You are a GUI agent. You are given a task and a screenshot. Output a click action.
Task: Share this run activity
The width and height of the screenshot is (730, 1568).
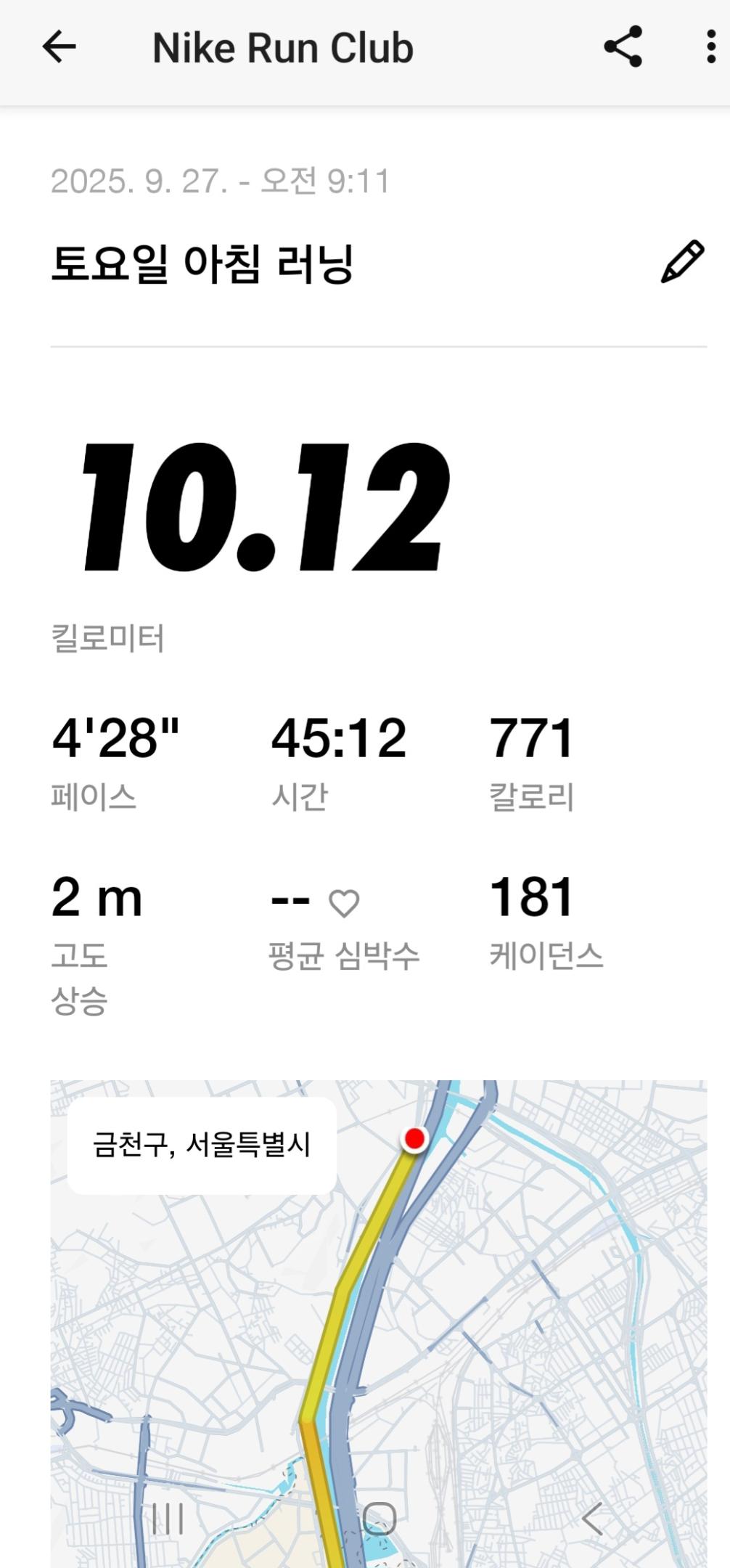(x=623, y=47)
